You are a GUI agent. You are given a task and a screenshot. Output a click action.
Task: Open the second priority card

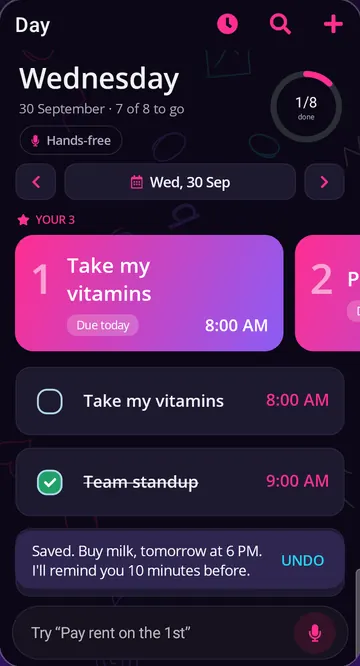[x=327, y=293]
